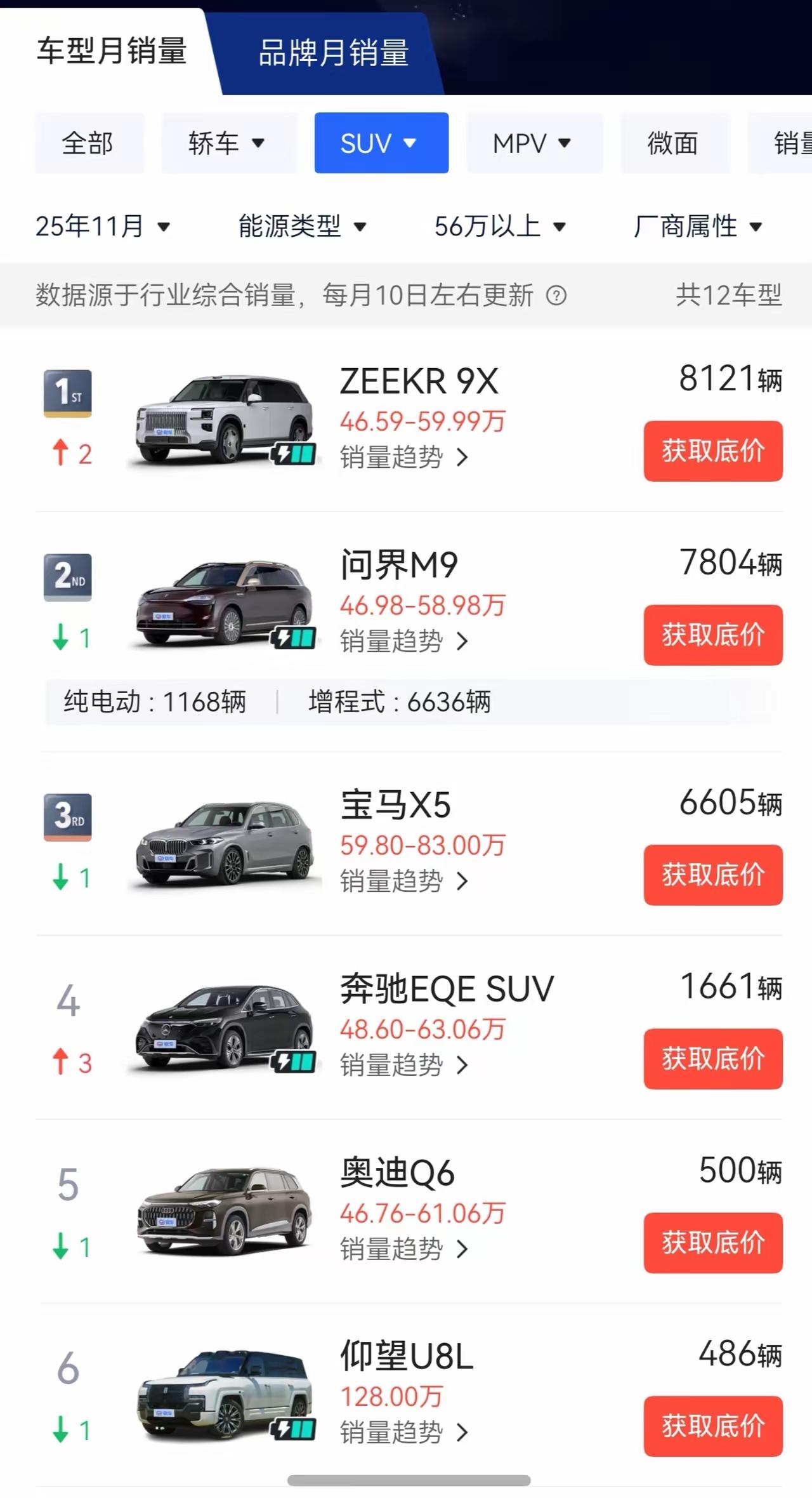Click the 1ST ranking badge for ZEEKR 9X
This screenshot has width=812, height=1498.
click(x=67, y=394)
